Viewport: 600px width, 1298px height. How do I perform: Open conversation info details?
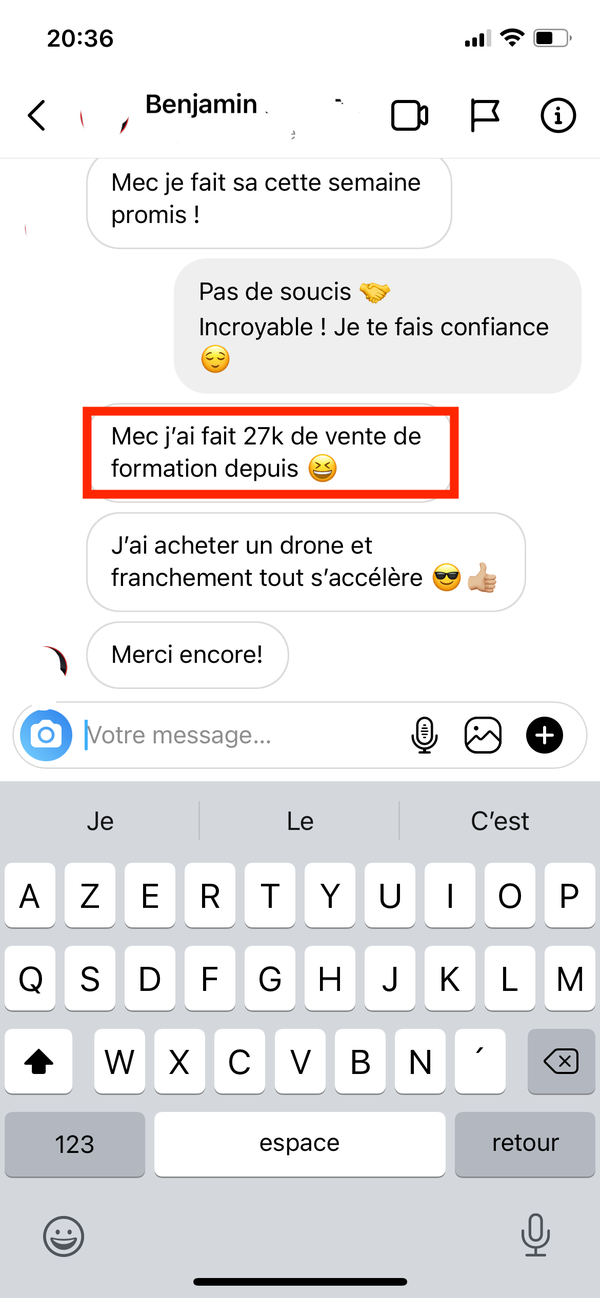[x=558, y=116]
